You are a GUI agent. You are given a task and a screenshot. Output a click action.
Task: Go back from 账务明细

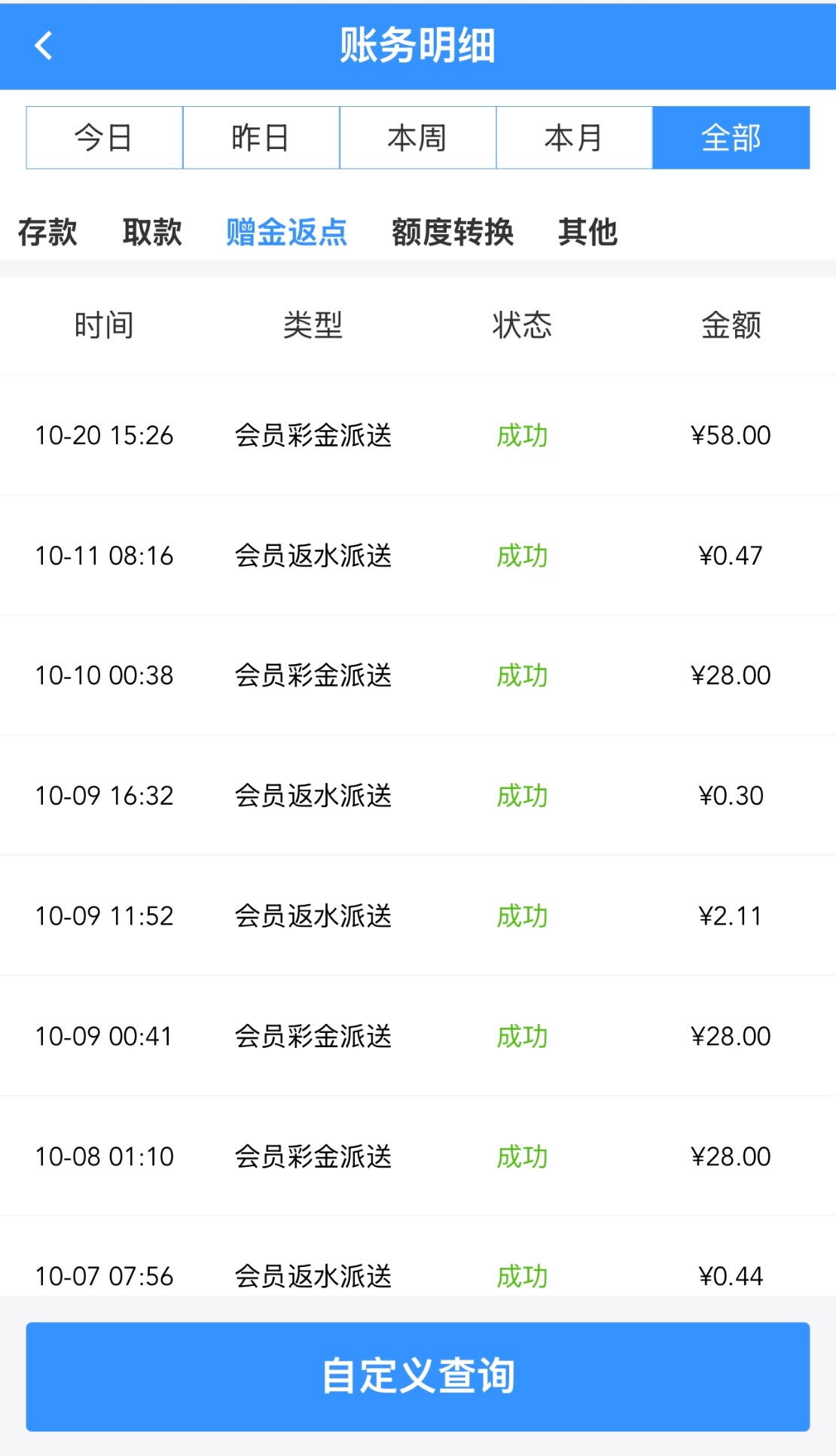pos(44,46)
